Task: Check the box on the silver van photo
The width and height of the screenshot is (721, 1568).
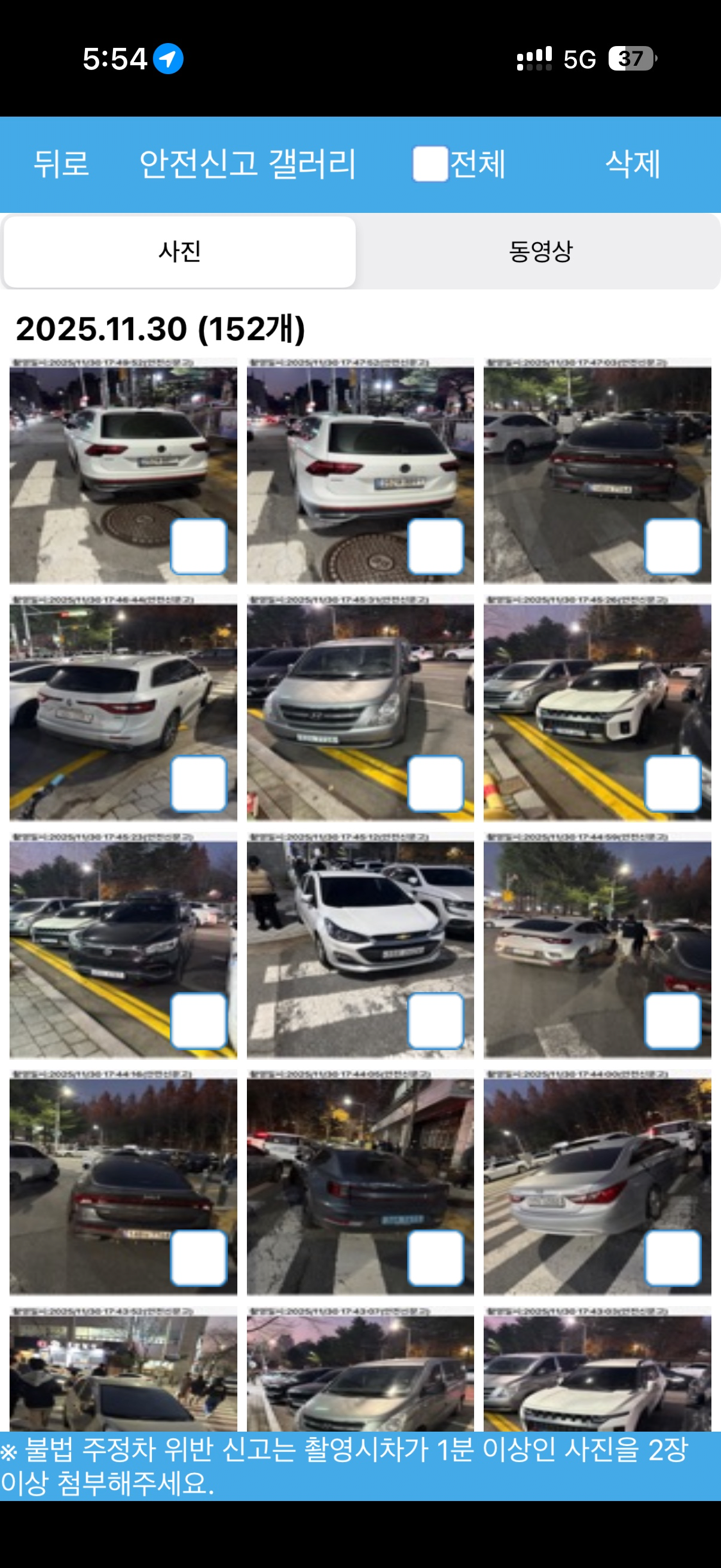Action: coord(436,783)
